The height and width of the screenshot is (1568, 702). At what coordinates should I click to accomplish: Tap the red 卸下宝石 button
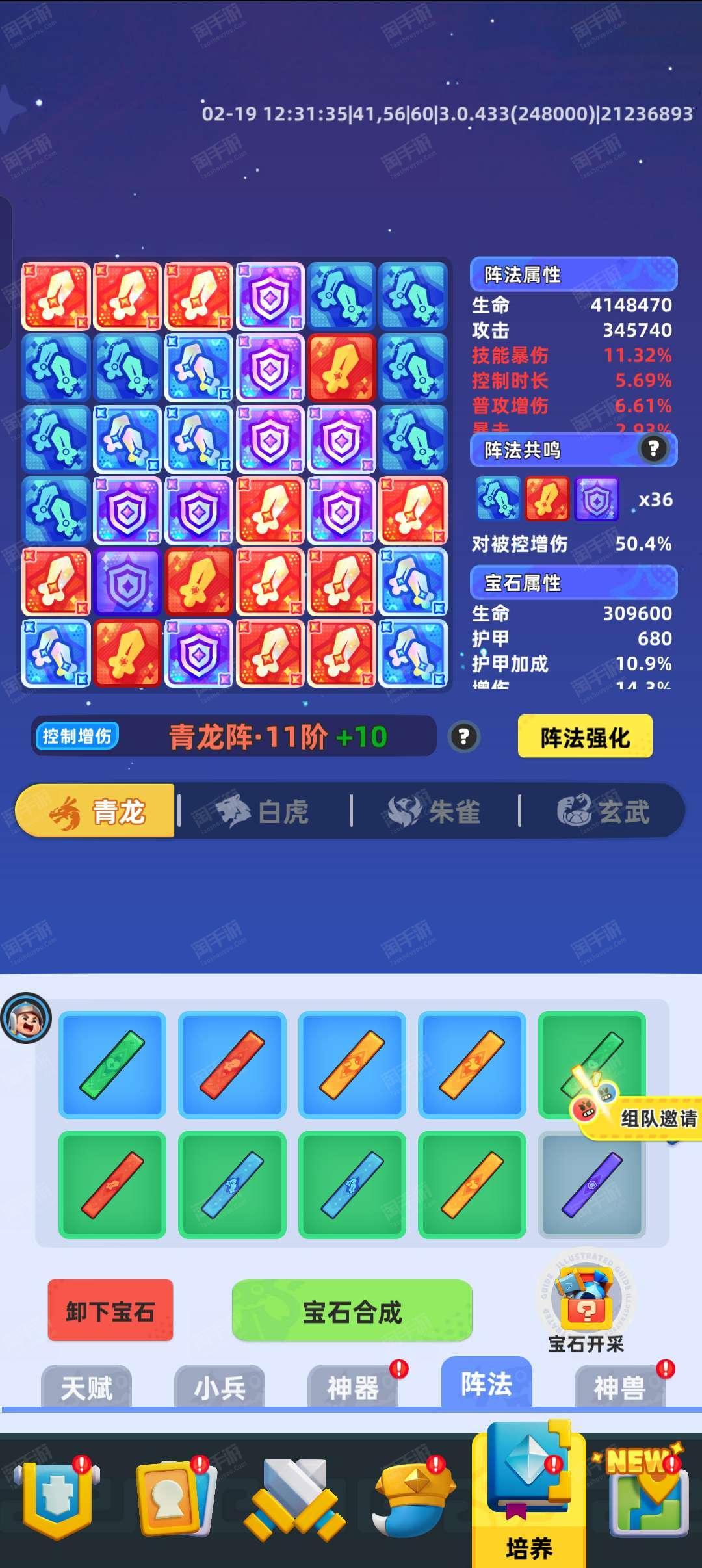[110, 1311]
